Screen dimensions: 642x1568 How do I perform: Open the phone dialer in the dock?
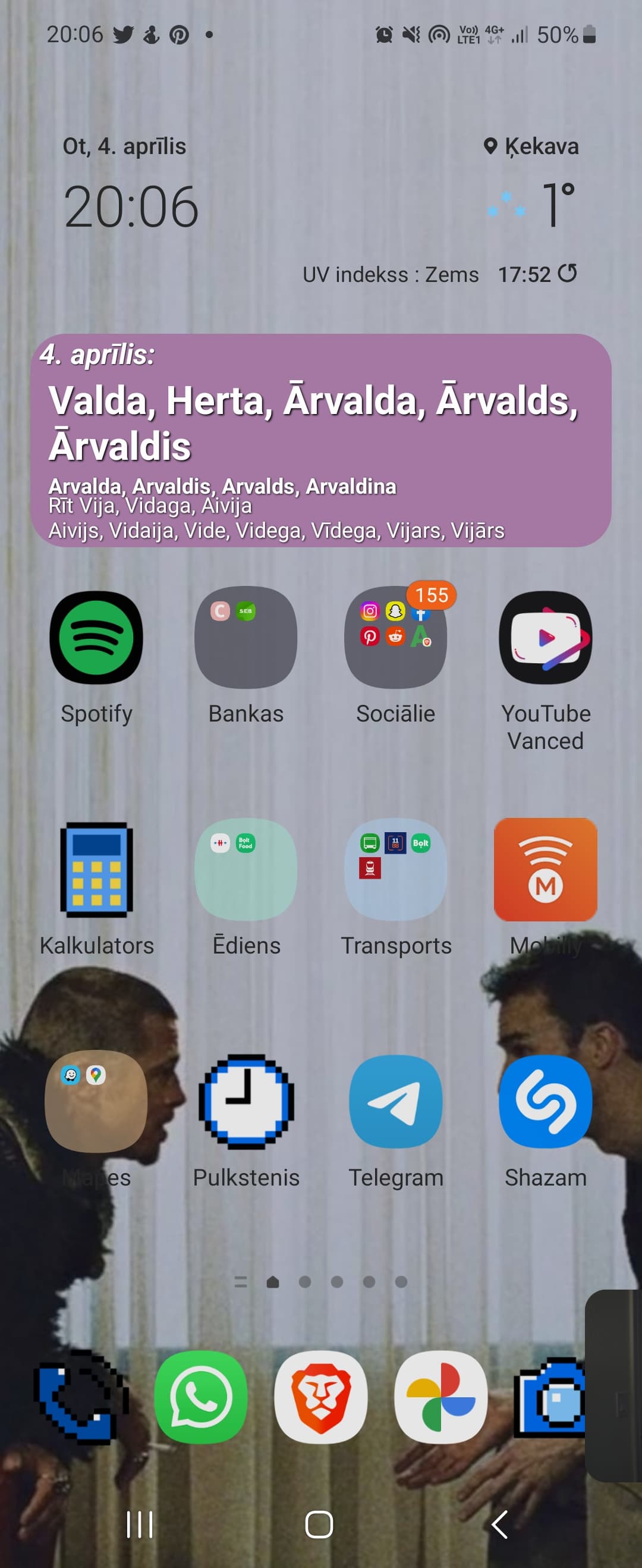pyautogui.click(x=80, y=1397)
